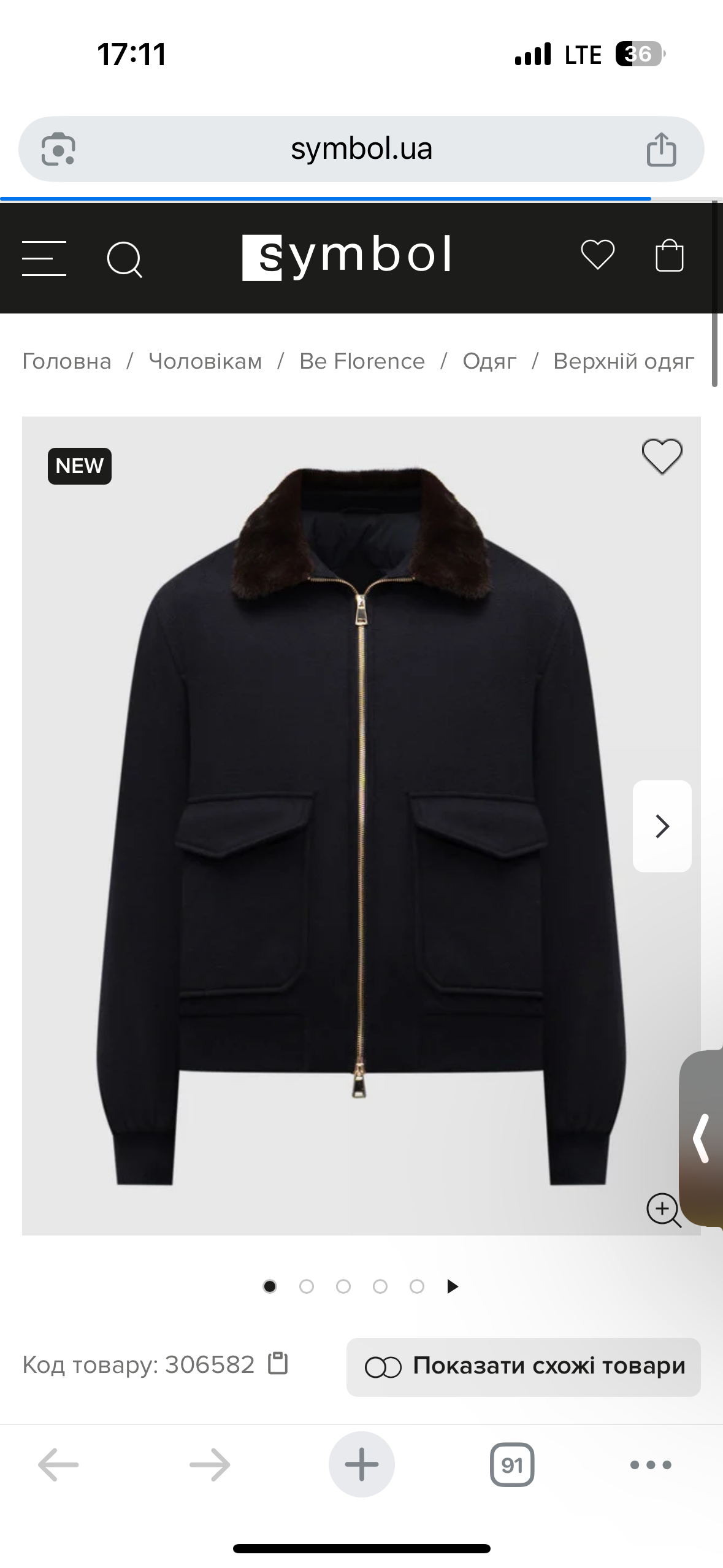Viewport: 723px width, 1568px height.
Task: Tap Показати схожі товари button
Action: [523, 1366]
